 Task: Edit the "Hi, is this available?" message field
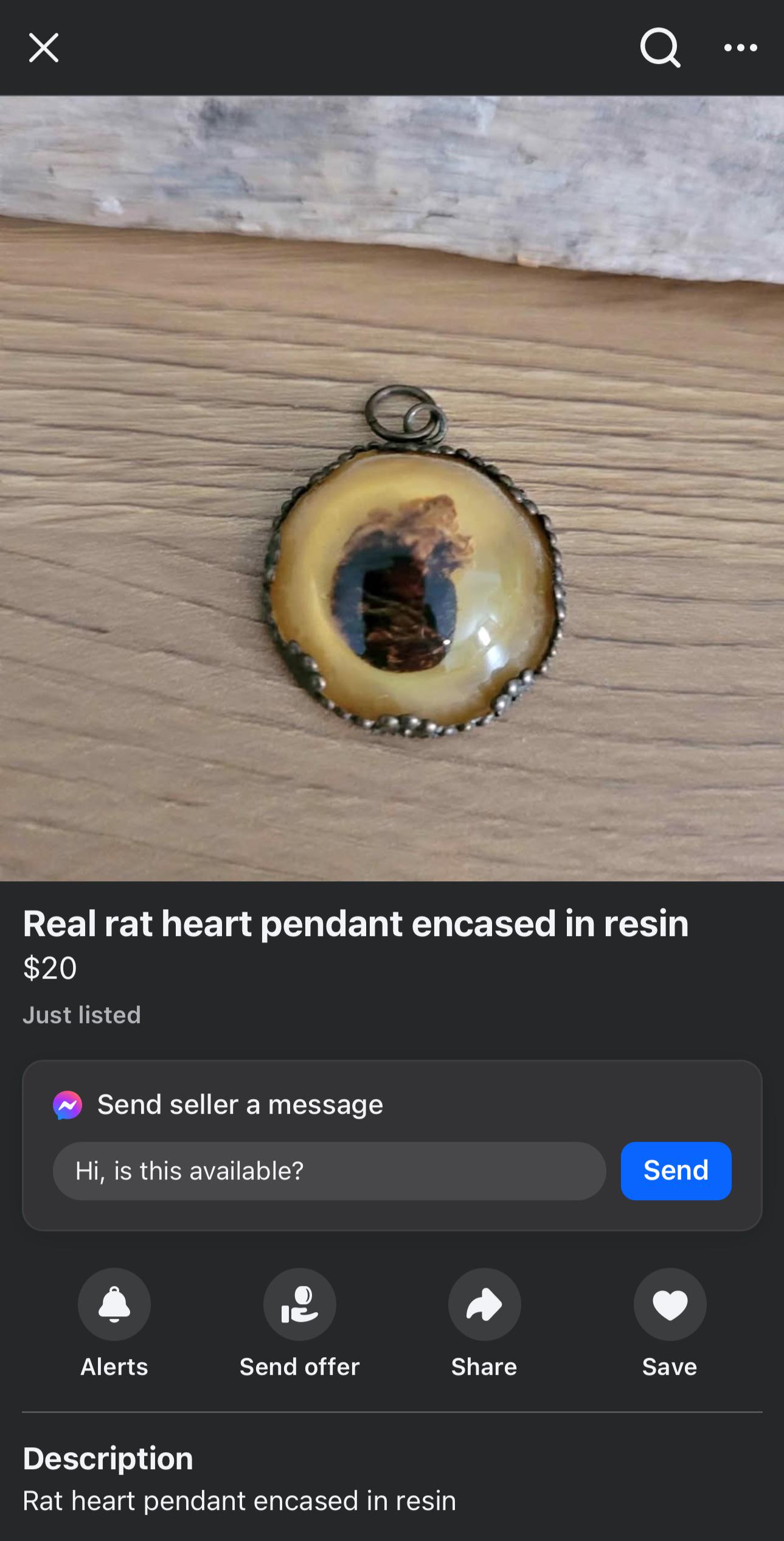pos(329,1170)
